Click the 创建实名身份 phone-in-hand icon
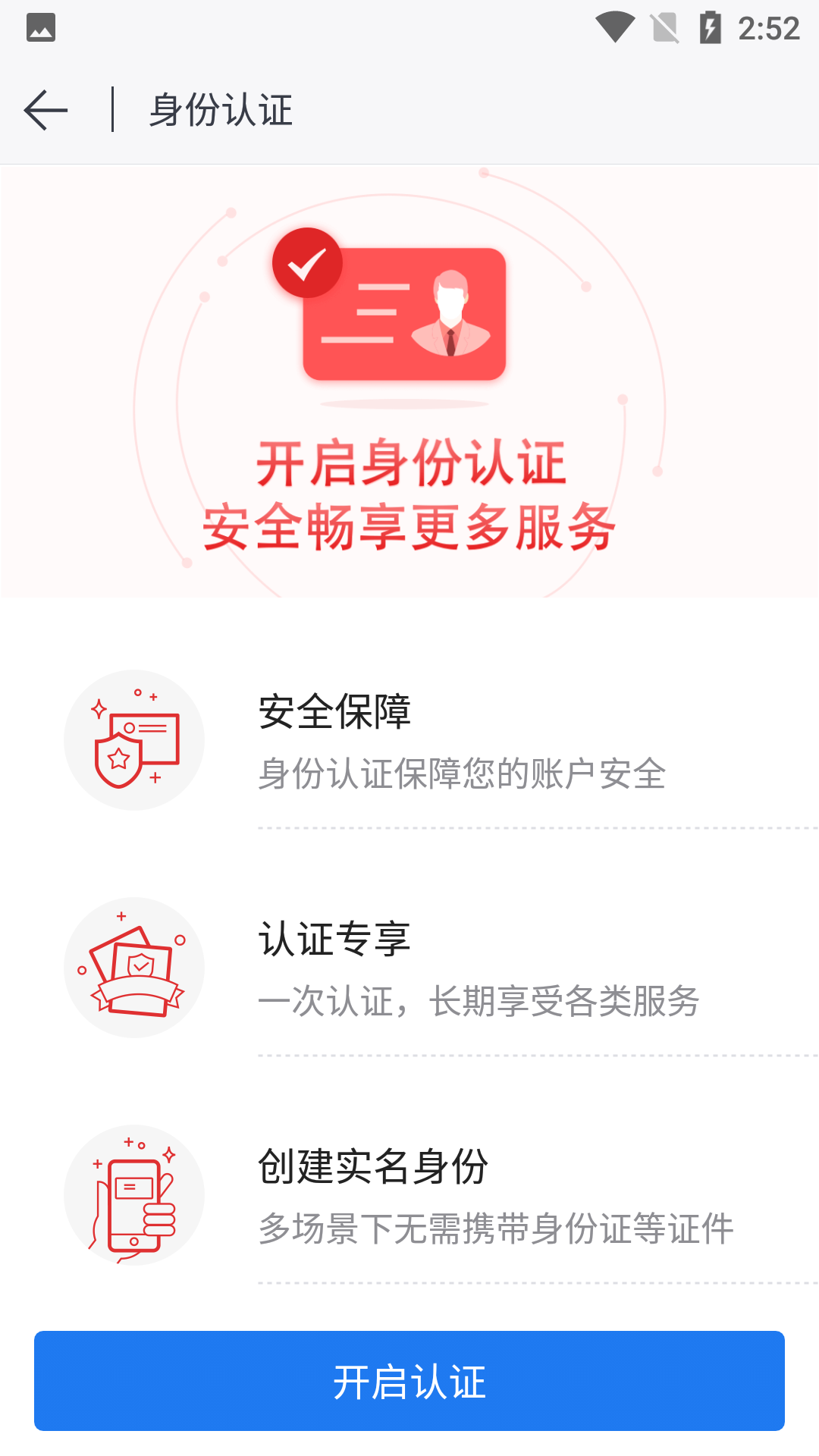The height and width of the screenshot is (1456, 819). (134, 1194)
